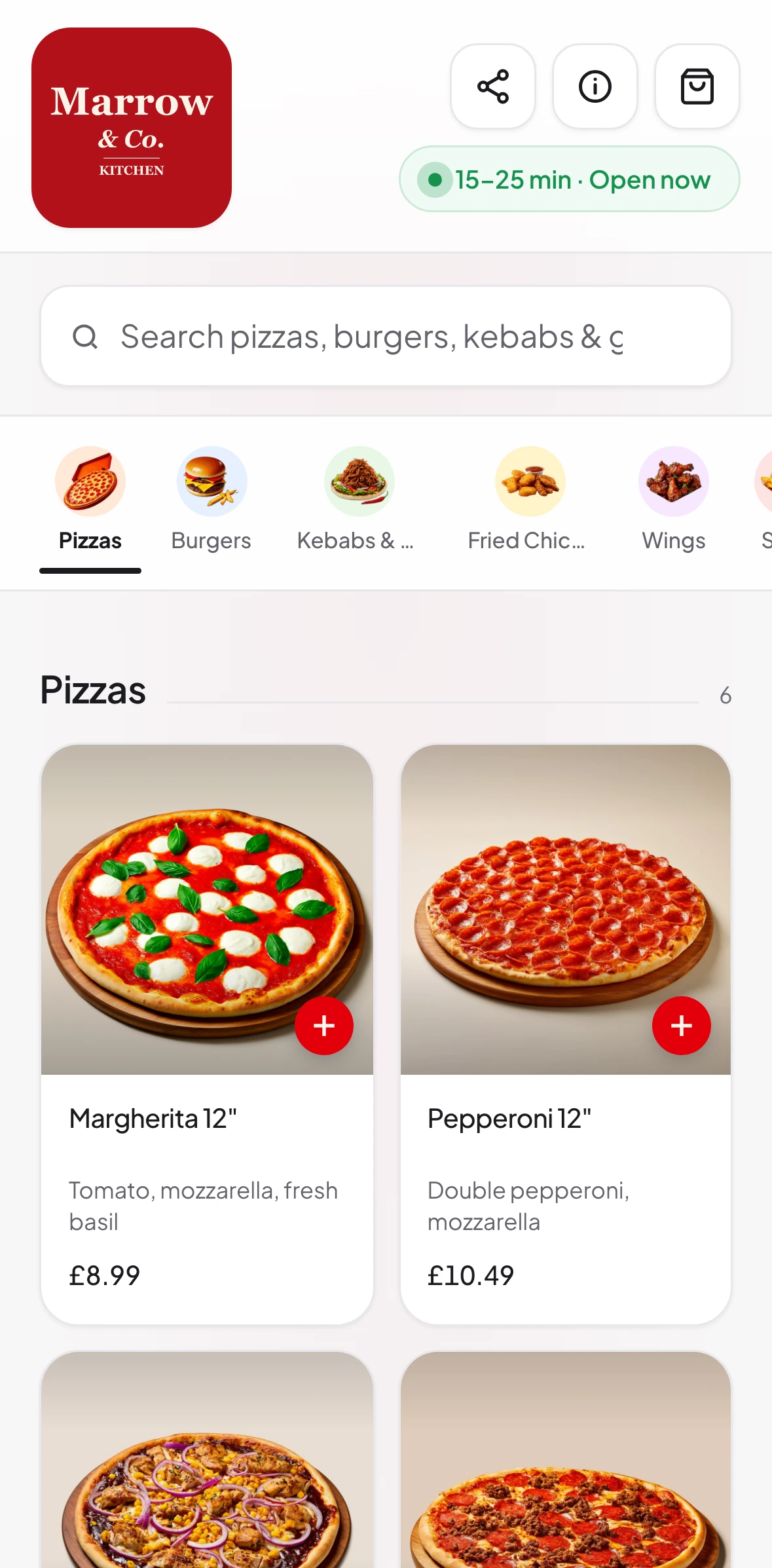Image resolution: width=772 pixels, height=1568 pixels.
Task: Share this restaurant menu
Action: point(493,86)
